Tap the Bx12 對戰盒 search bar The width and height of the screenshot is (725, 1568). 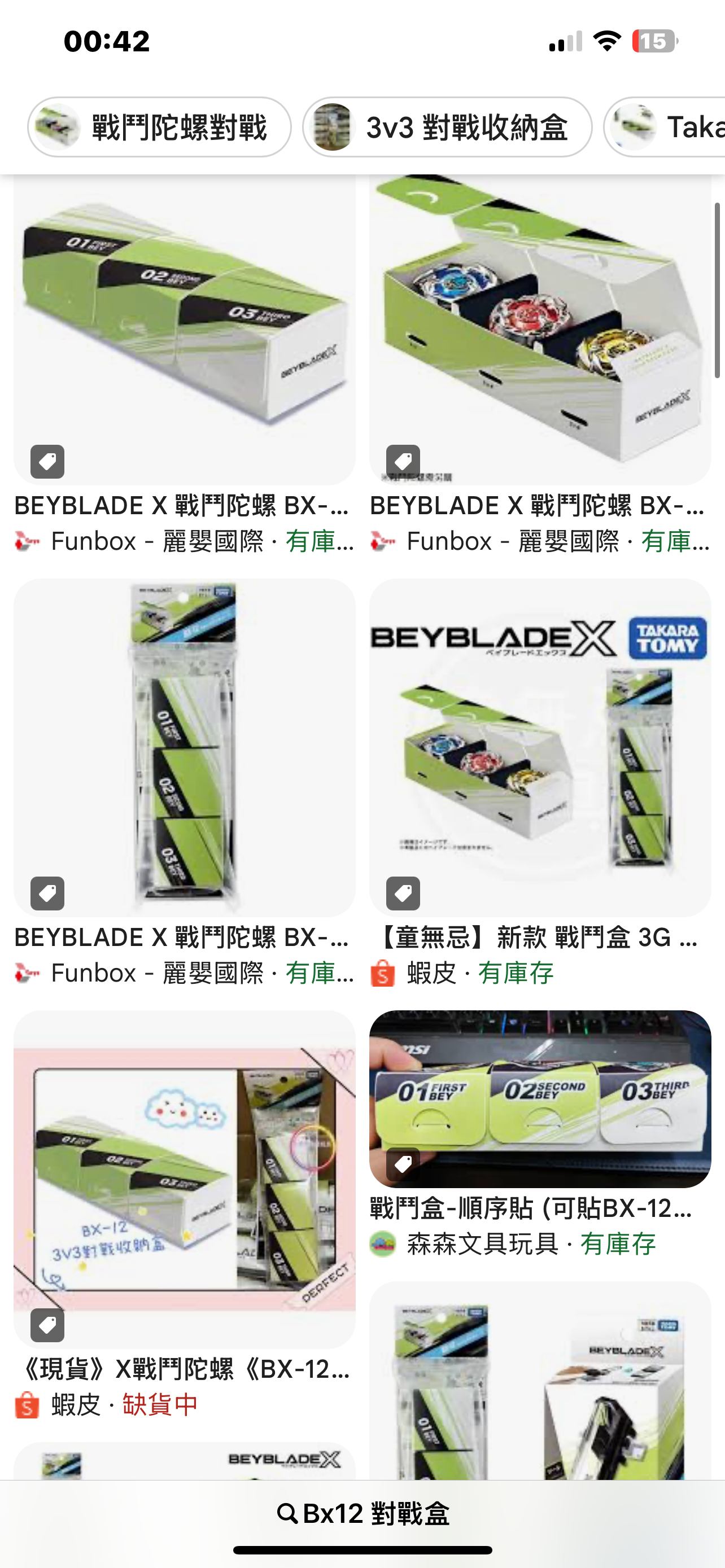[363, 1514]
